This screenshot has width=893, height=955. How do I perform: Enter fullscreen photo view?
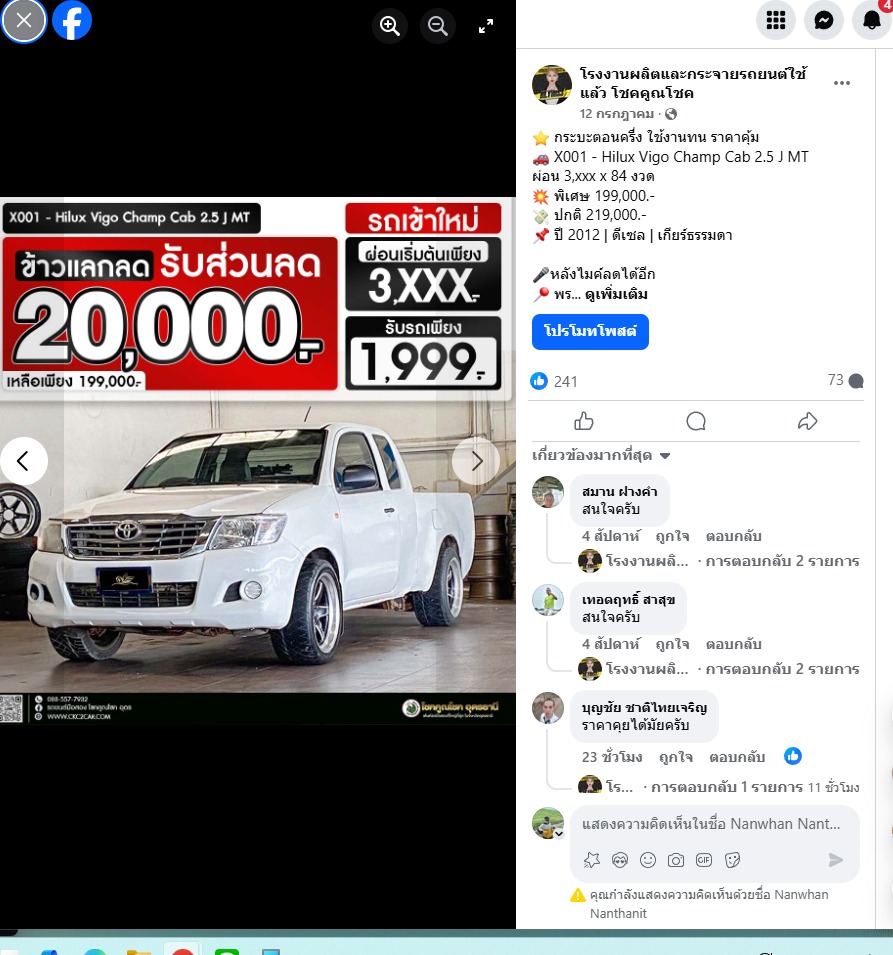(486, 26)
